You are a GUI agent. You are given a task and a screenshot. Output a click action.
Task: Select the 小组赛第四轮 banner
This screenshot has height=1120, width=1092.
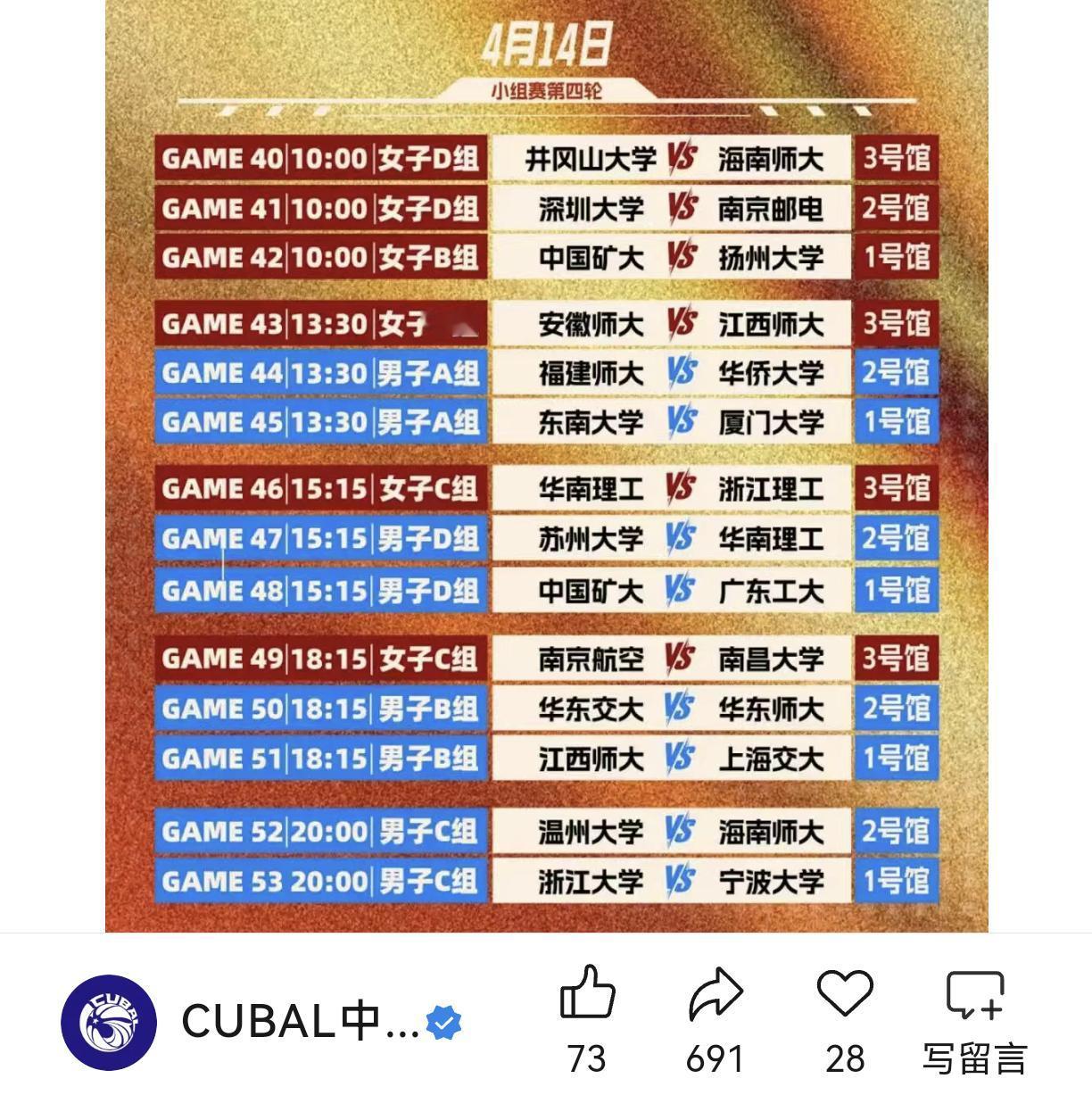point(546,87)
